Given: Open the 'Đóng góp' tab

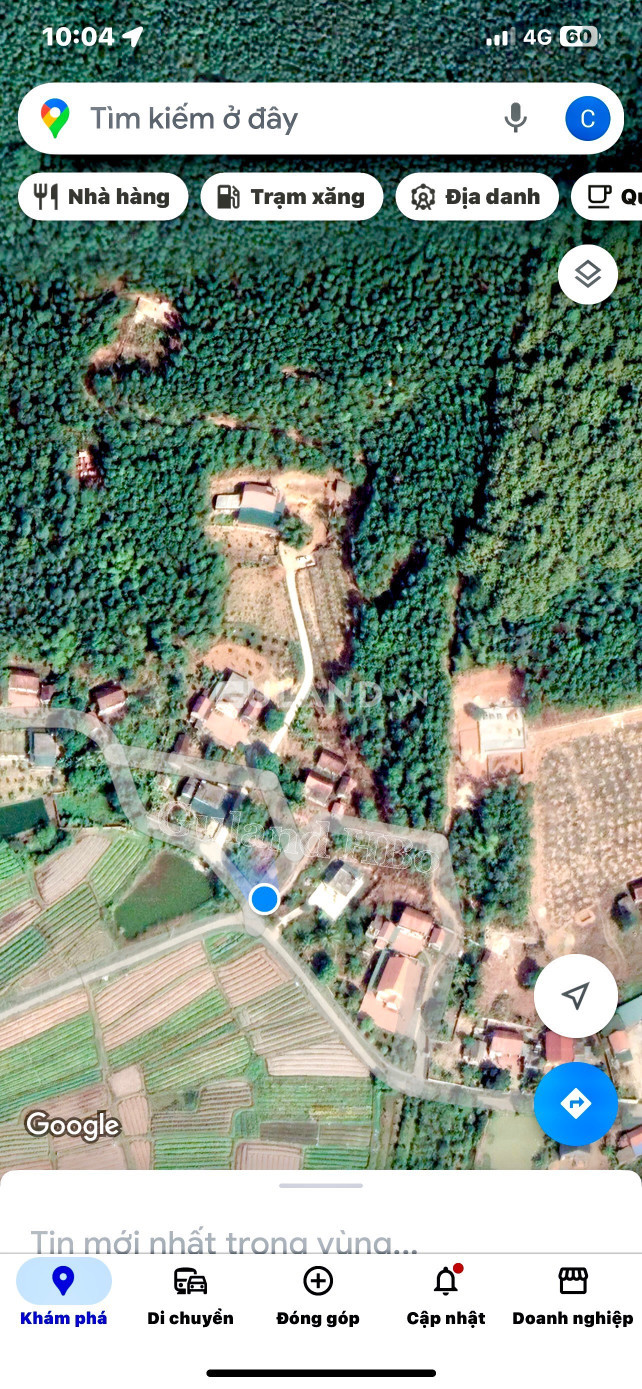Looking at the screenshot, I should pyautogui.click(x=318, y=1295).
